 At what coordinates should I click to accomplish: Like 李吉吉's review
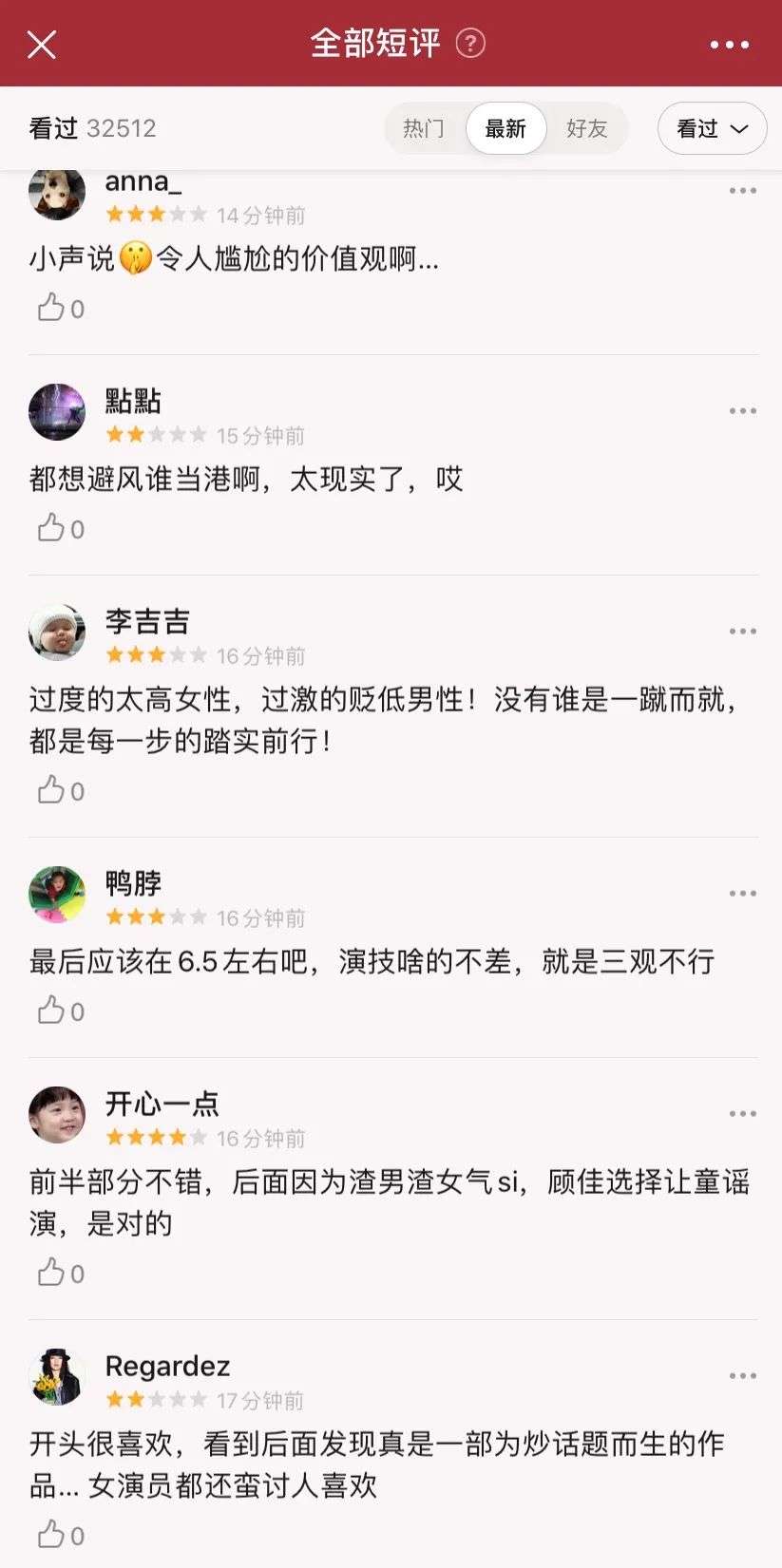[x=51, y=790]
